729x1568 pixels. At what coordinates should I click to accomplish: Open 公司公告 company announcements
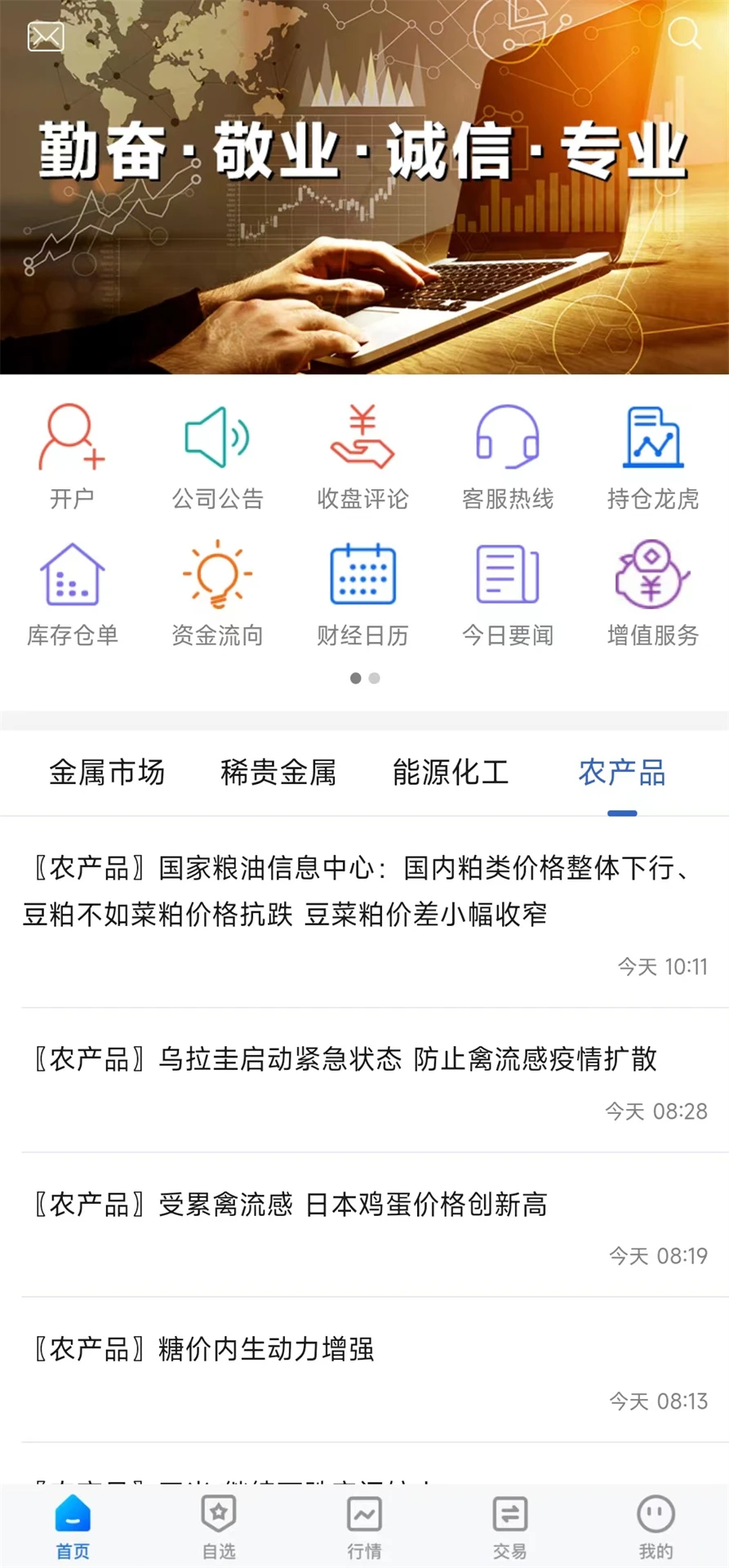pyautogui.click(x=217, y=454)
